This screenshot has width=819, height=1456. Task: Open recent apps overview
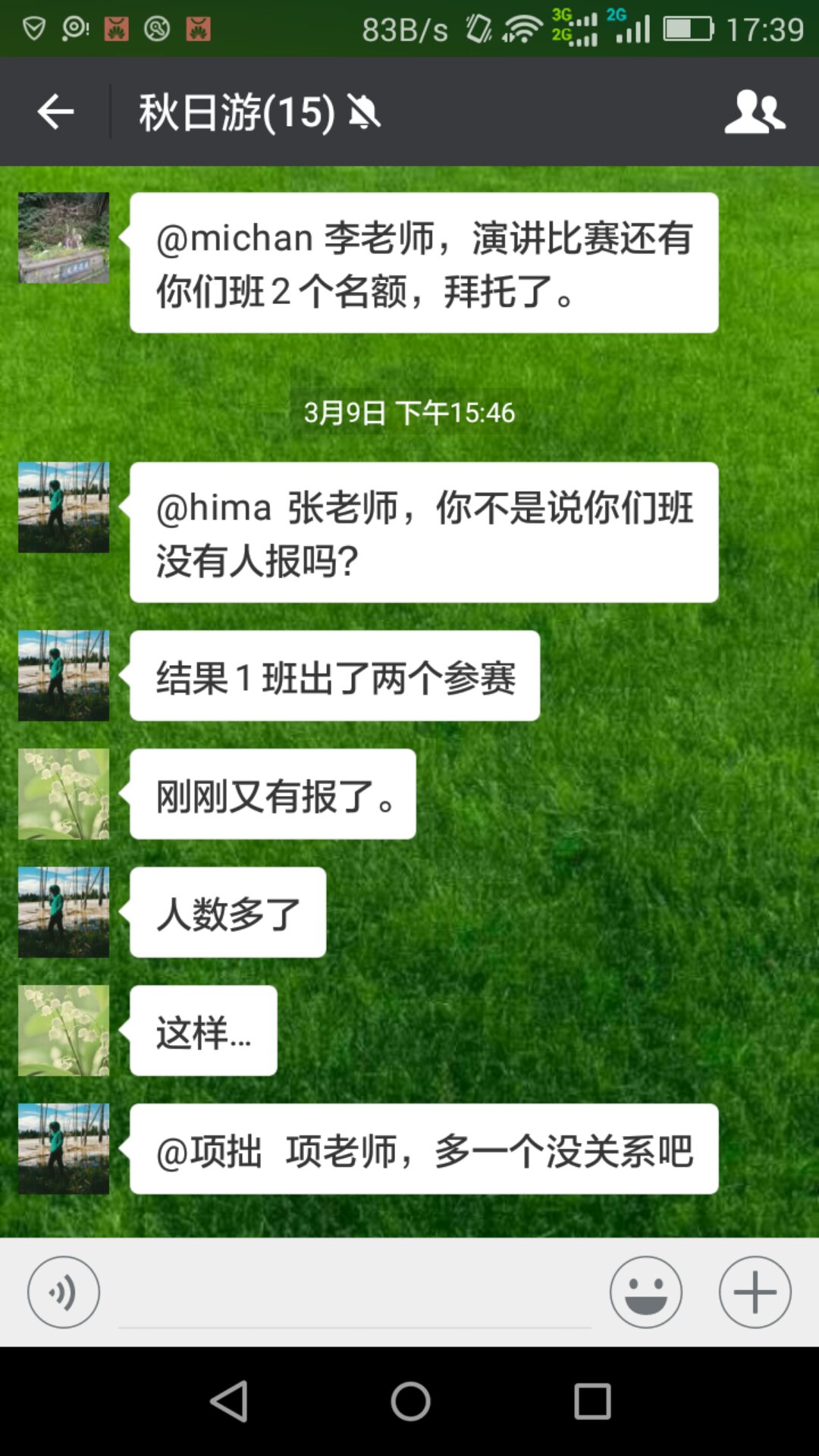pyautogui.click(x=592, y=1401)
